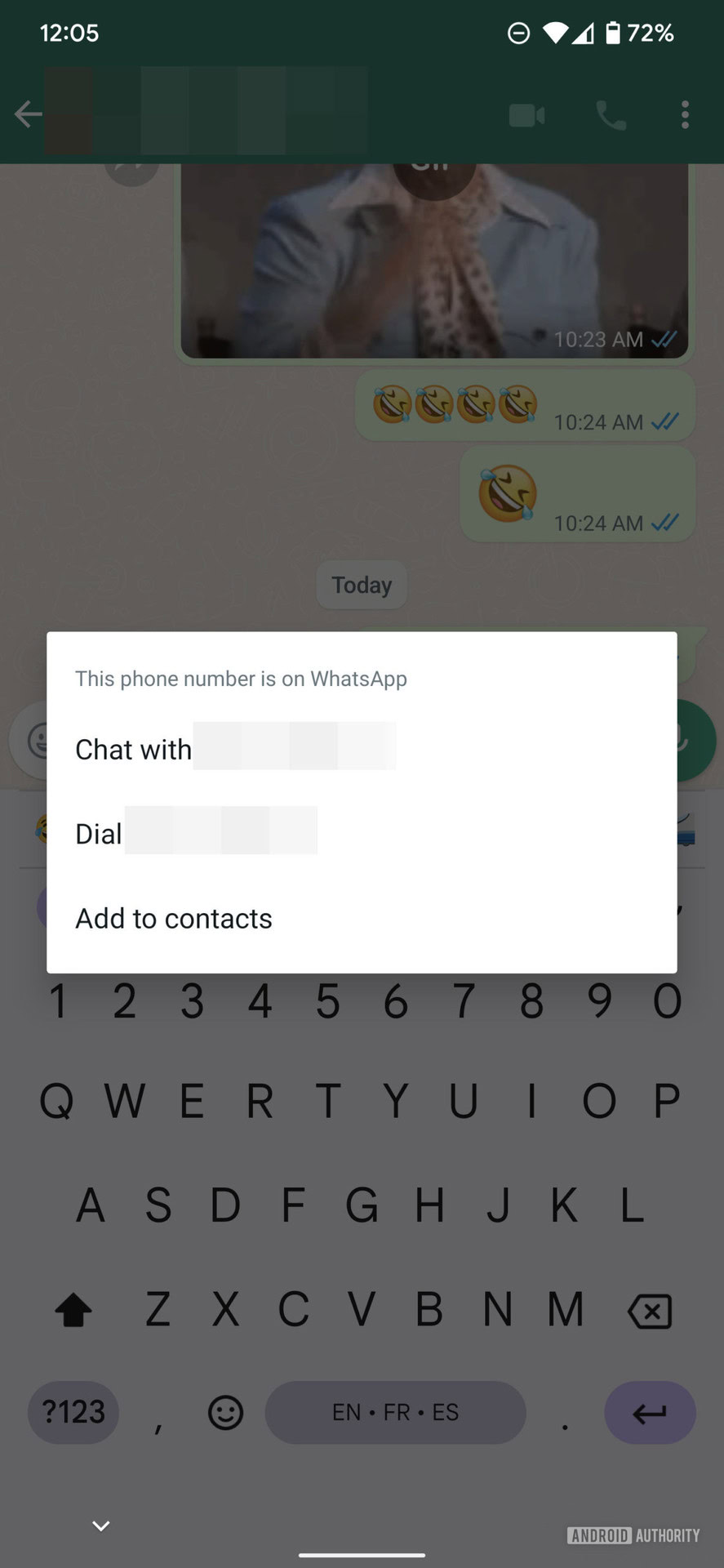The image size is (724, 1568).
Task: Select the Chat with option
Action: point(362,749)
